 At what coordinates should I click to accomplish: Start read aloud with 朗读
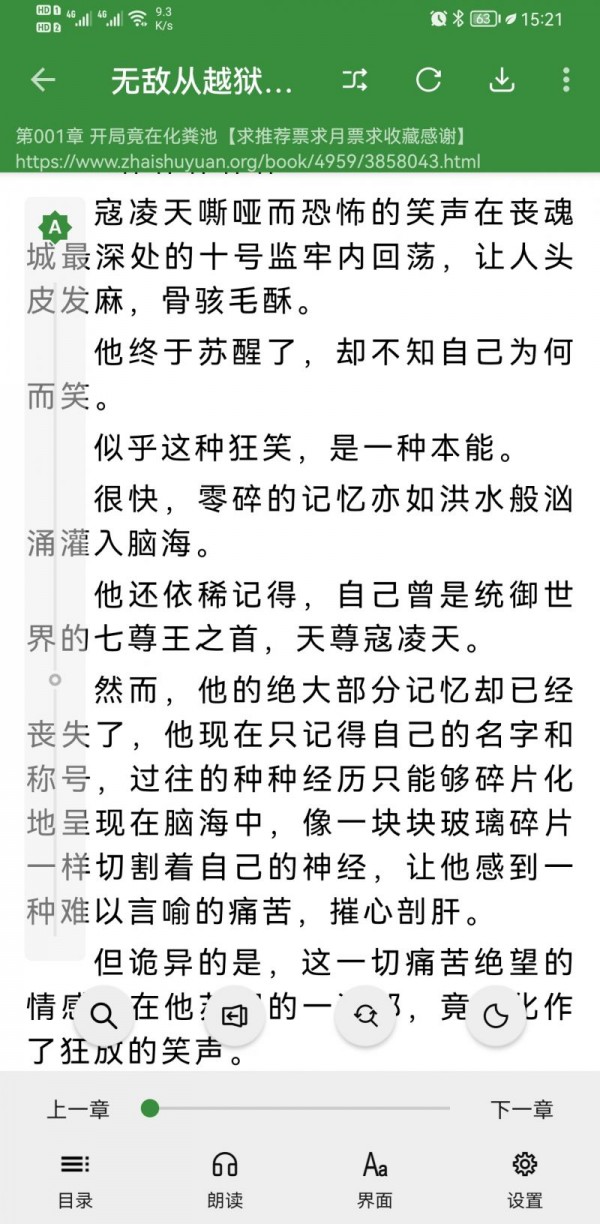pos(225,1180)
